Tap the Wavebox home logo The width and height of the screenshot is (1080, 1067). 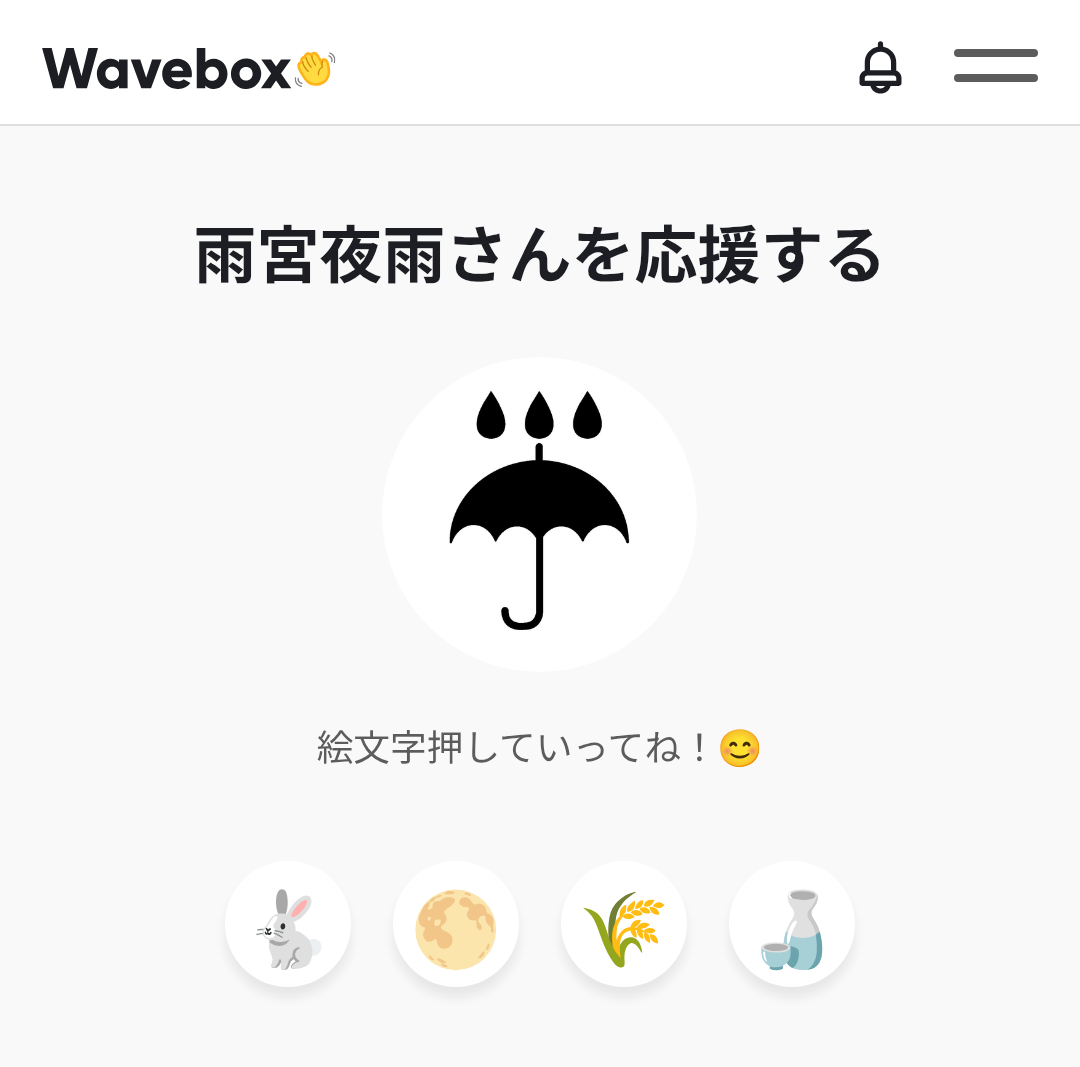point(188,68)
